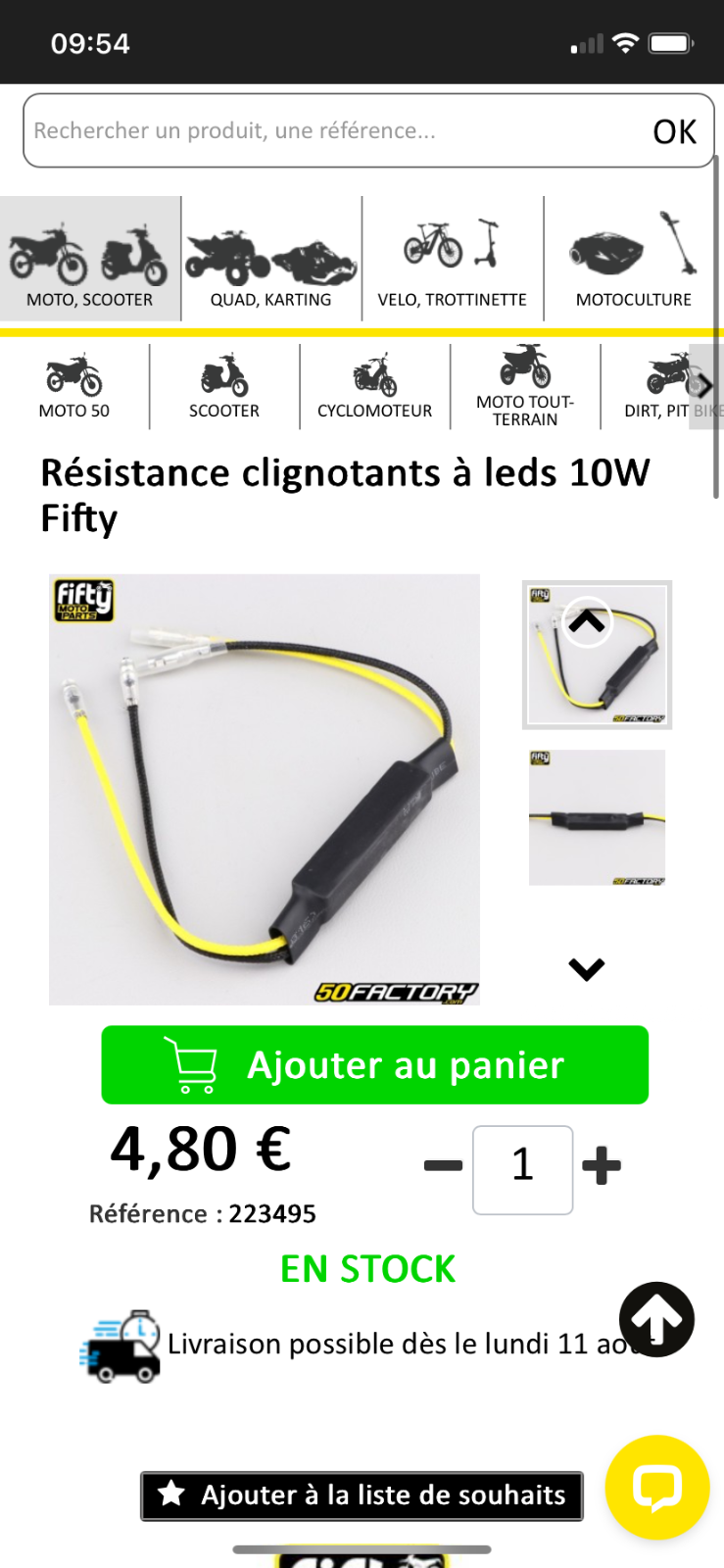Submit search with the OK button

(x=674, y=131)
